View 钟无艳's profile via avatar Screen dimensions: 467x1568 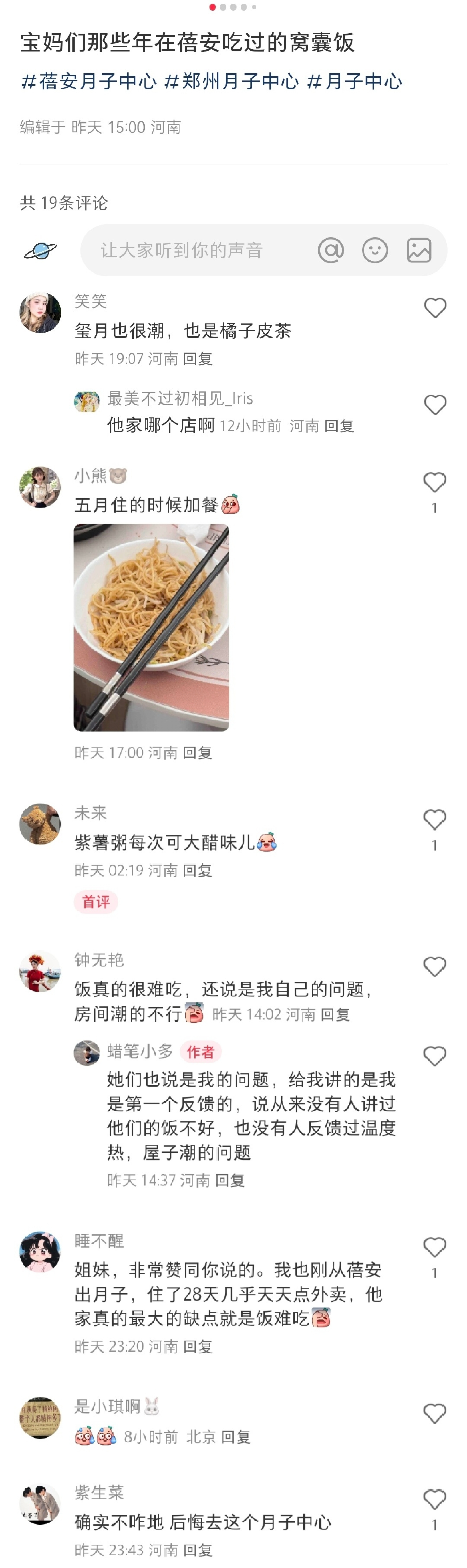[x=40, y=971]
